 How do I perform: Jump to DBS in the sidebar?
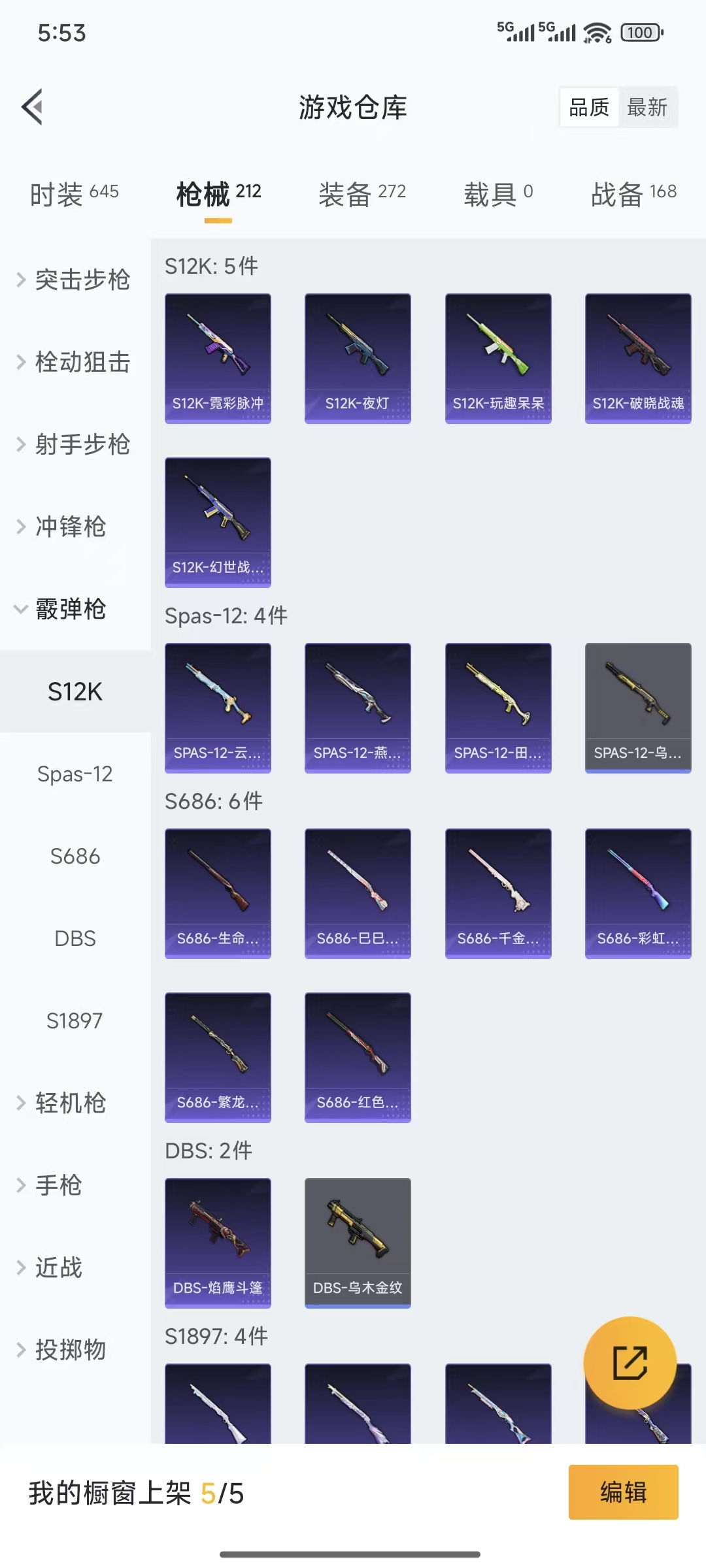tap(75, 938)
